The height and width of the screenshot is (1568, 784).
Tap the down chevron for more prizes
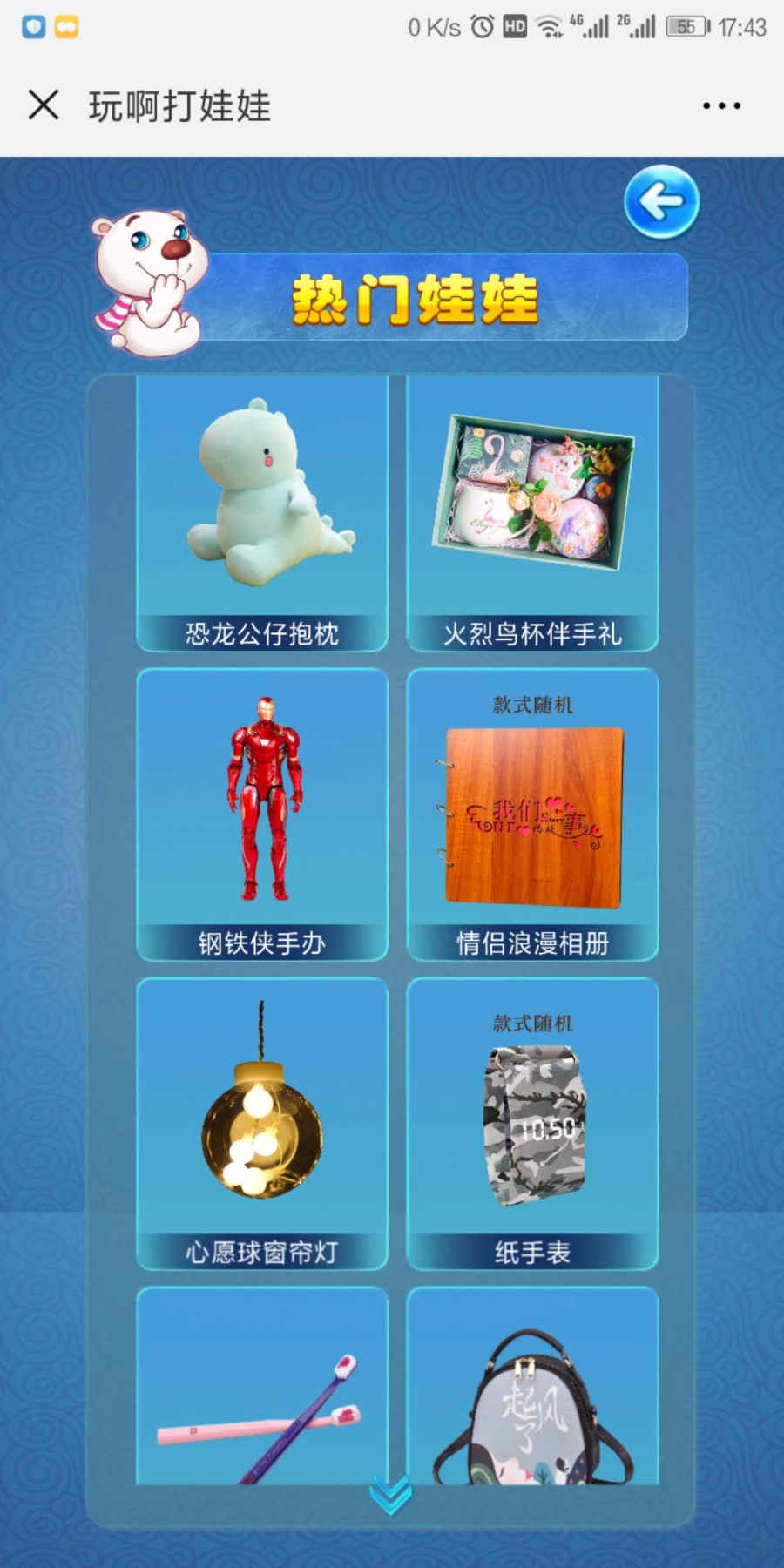tap(390, 1495)
